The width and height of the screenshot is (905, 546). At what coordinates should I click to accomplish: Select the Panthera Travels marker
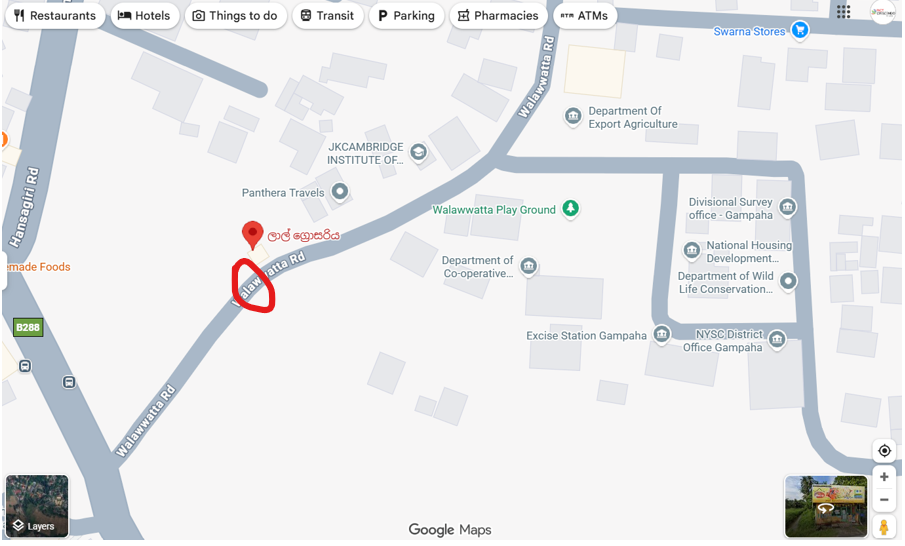pyautogui.click(x=340, y=192)
